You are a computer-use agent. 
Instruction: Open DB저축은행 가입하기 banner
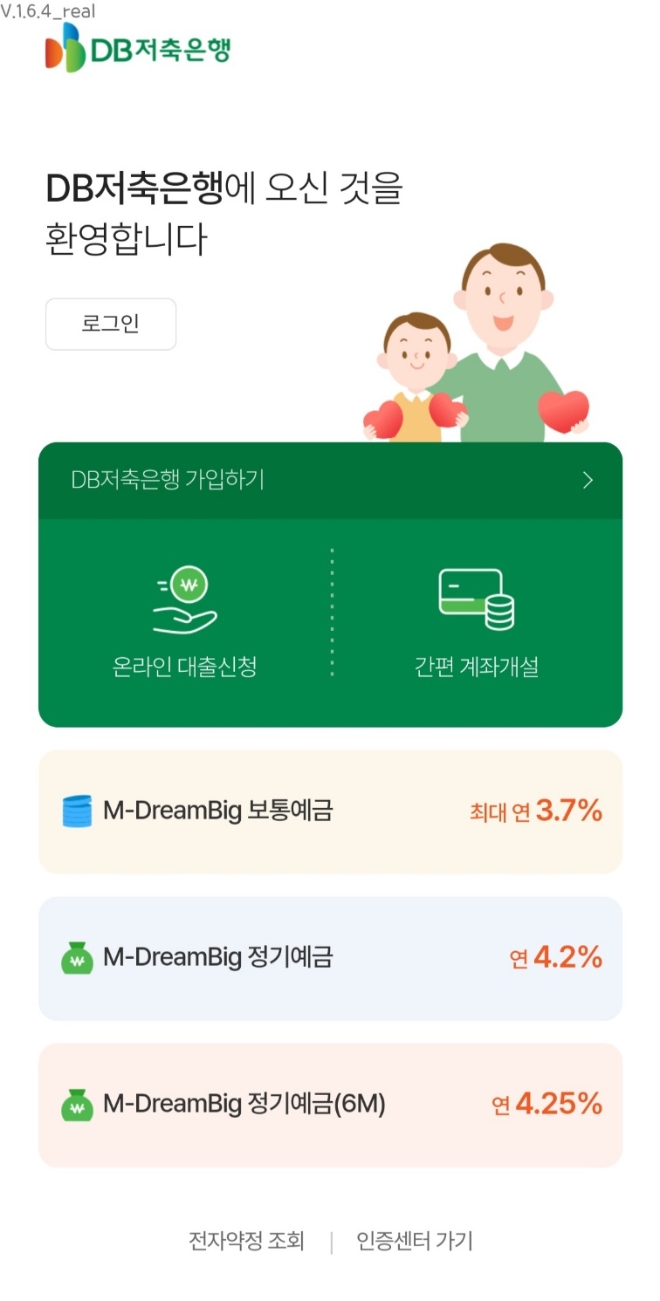pyautogui.click(x=330, y=480)
